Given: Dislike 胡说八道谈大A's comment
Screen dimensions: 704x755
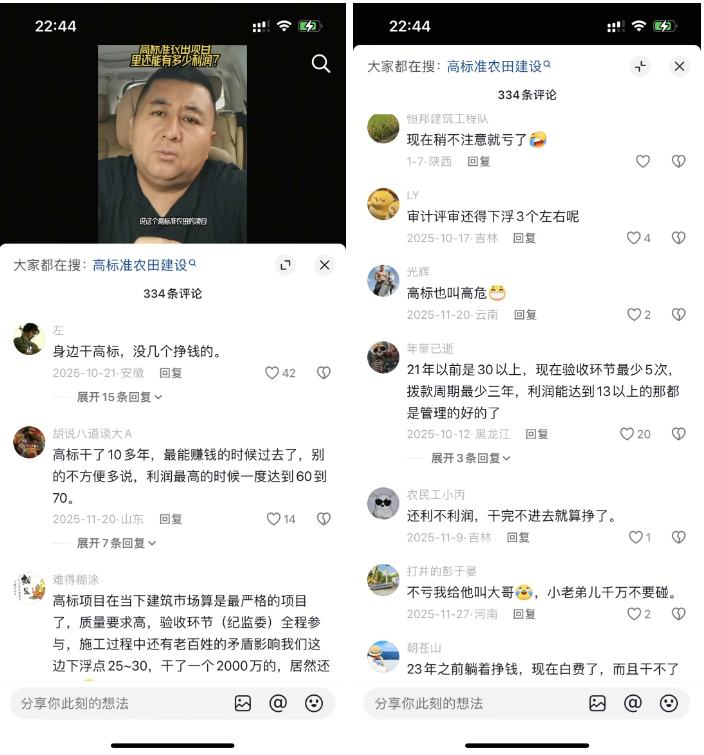Looking at the screenshot, I should point(324,519).
